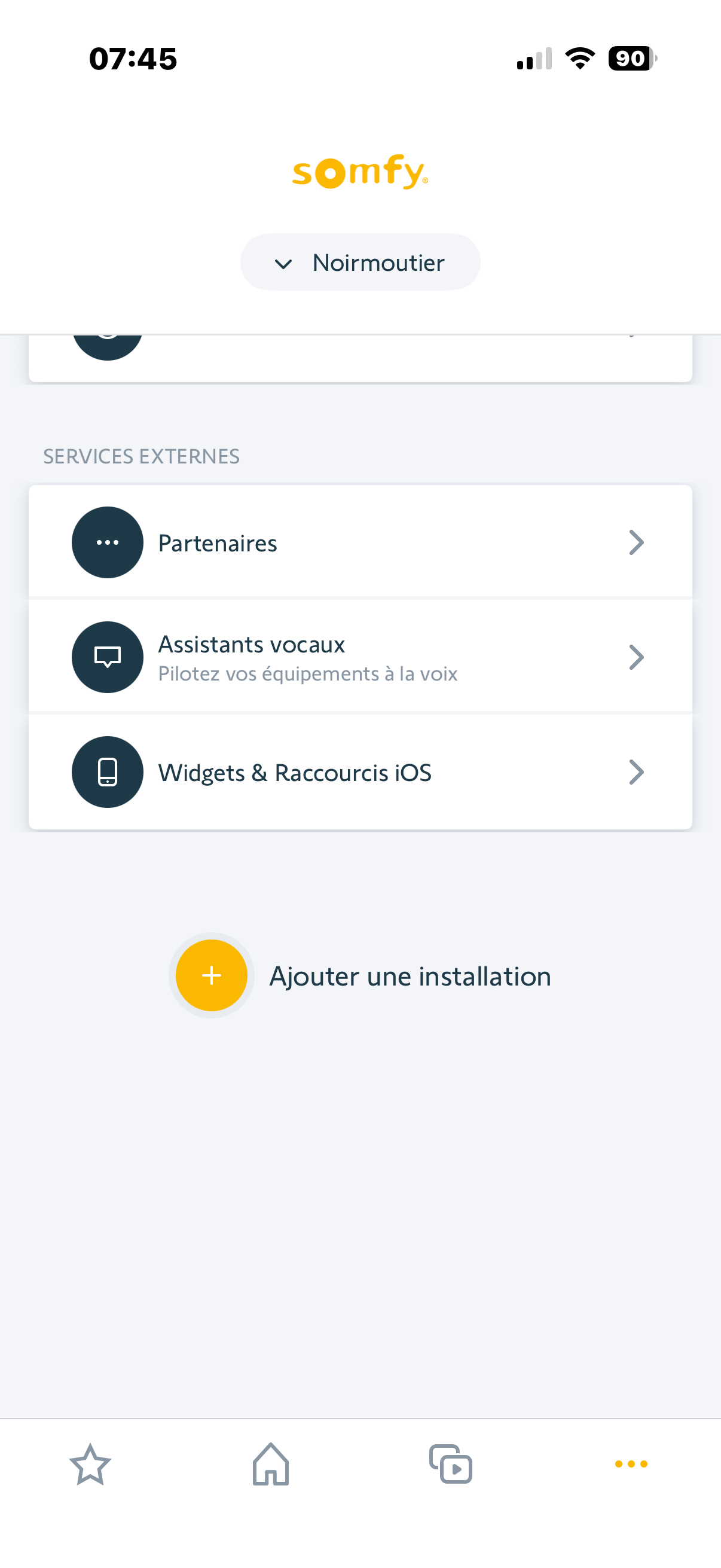Screen dimensions: 721x1568
Task: Tap Ajouter une installation button
Action: coord(212,975)
